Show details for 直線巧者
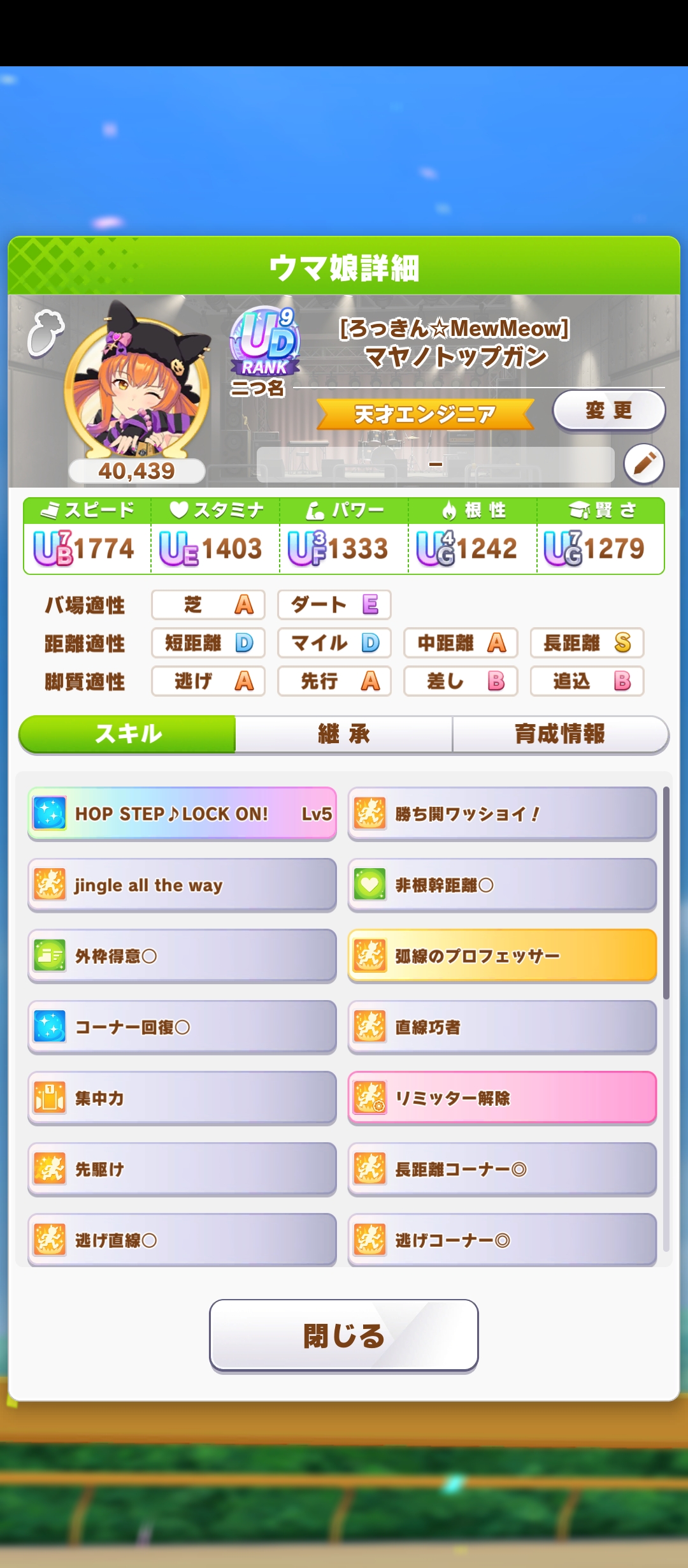Screen dimensions: 688x1568 [x=502, y=1027]
